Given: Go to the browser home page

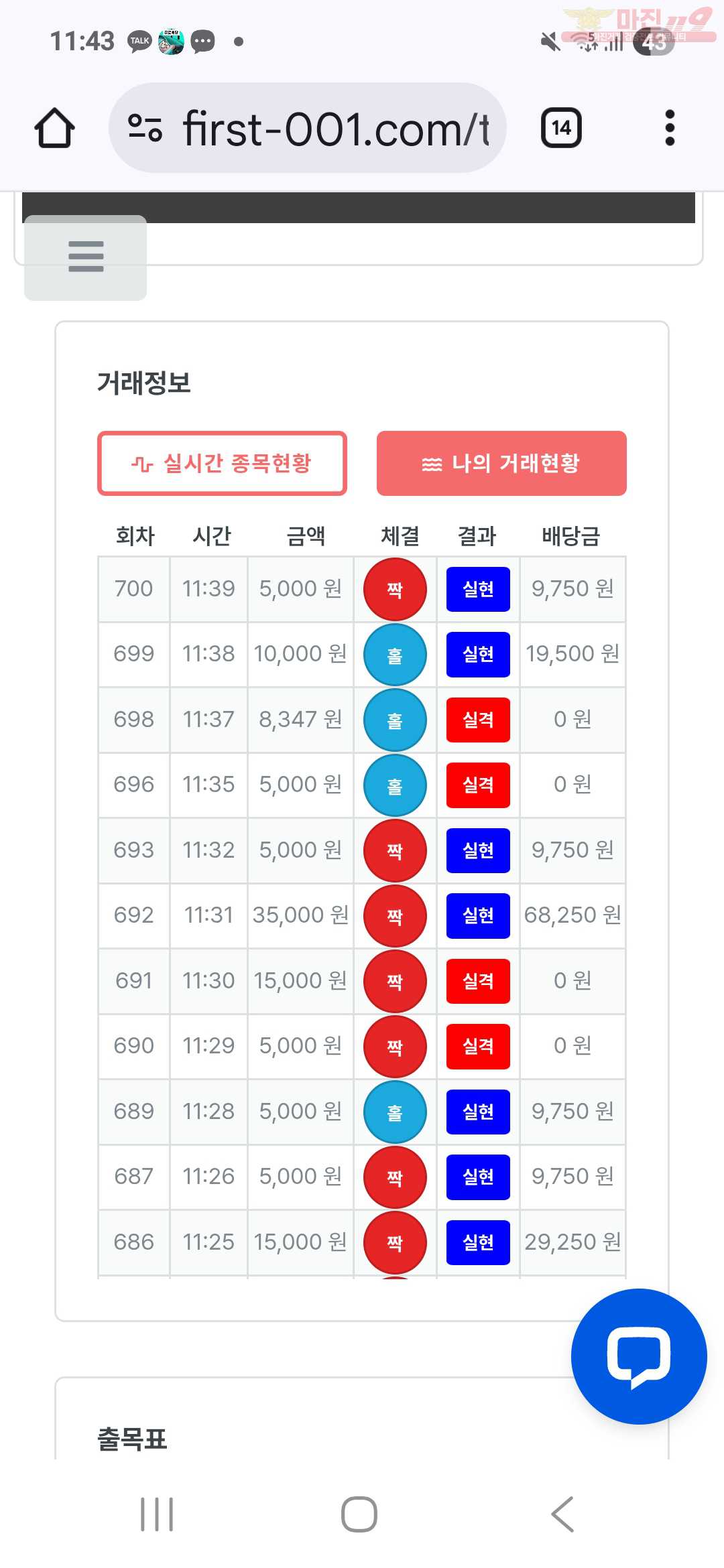Looking at the screenshot, I should click(54, 127).
